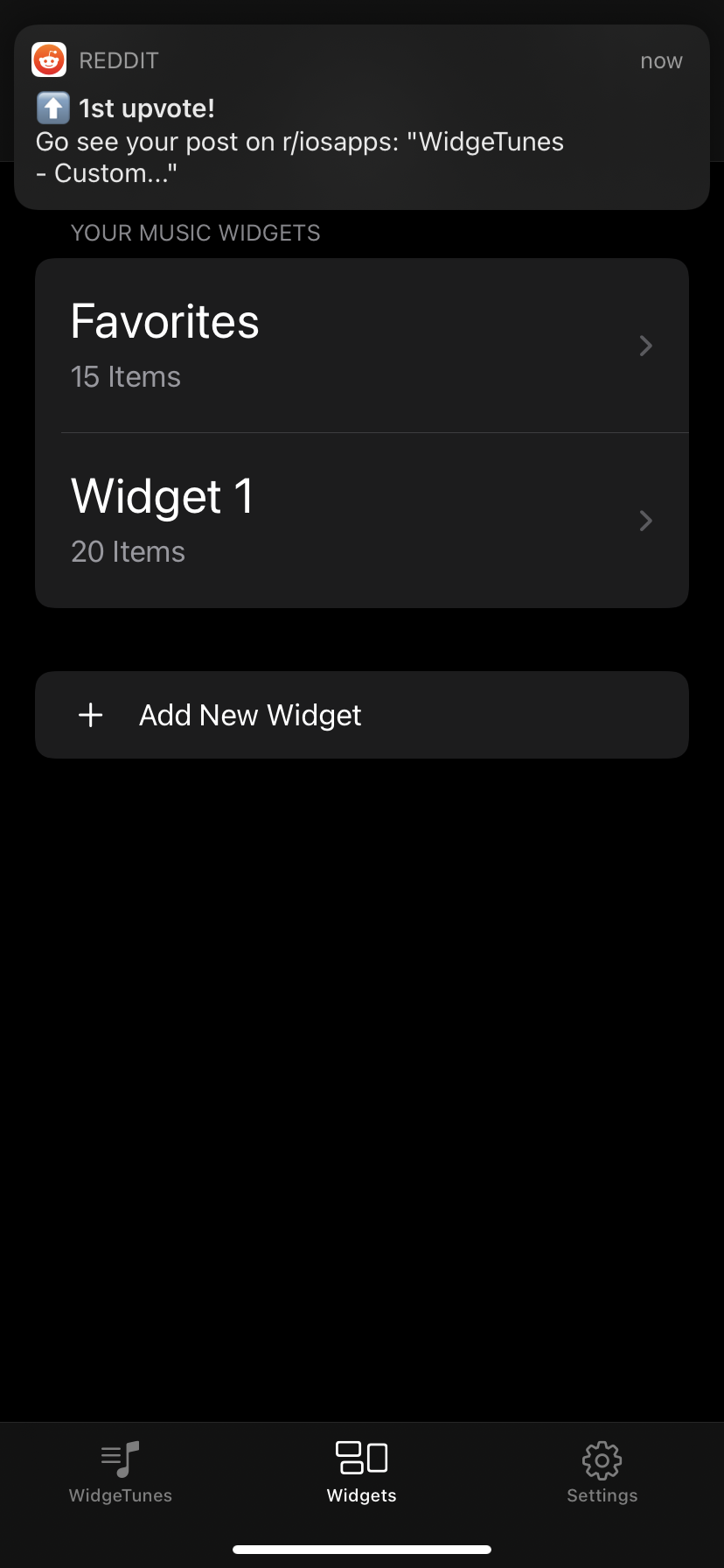Open the Favorites widget list
The image size is (724, 1568).
coord(361,346)
